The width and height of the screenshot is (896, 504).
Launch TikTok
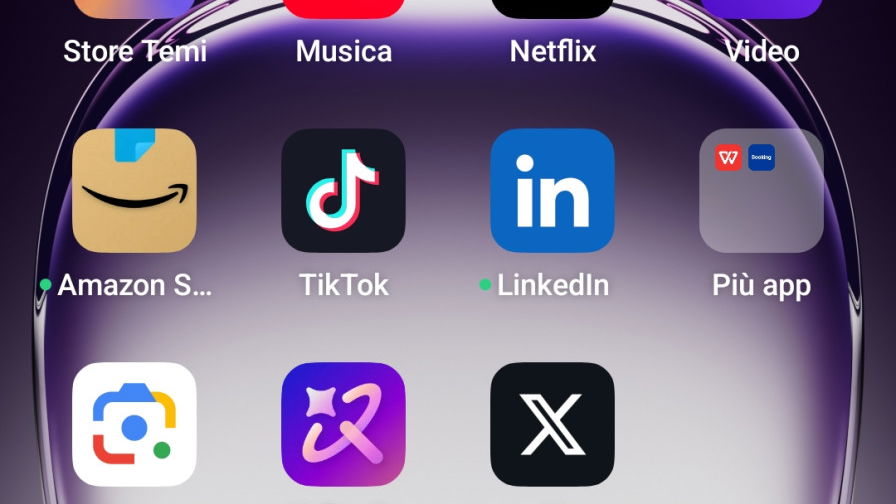tap(343, 190)
